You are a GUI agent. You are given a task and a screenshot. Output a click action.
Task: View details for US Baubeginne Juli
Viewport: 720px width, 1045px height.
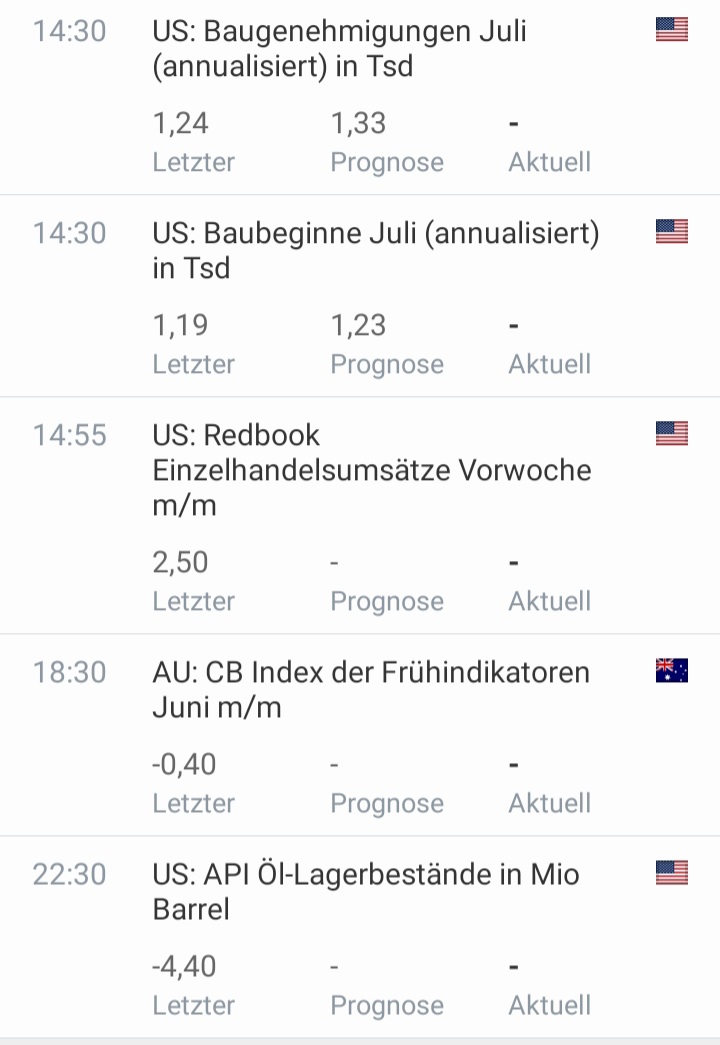click(375, 251)
